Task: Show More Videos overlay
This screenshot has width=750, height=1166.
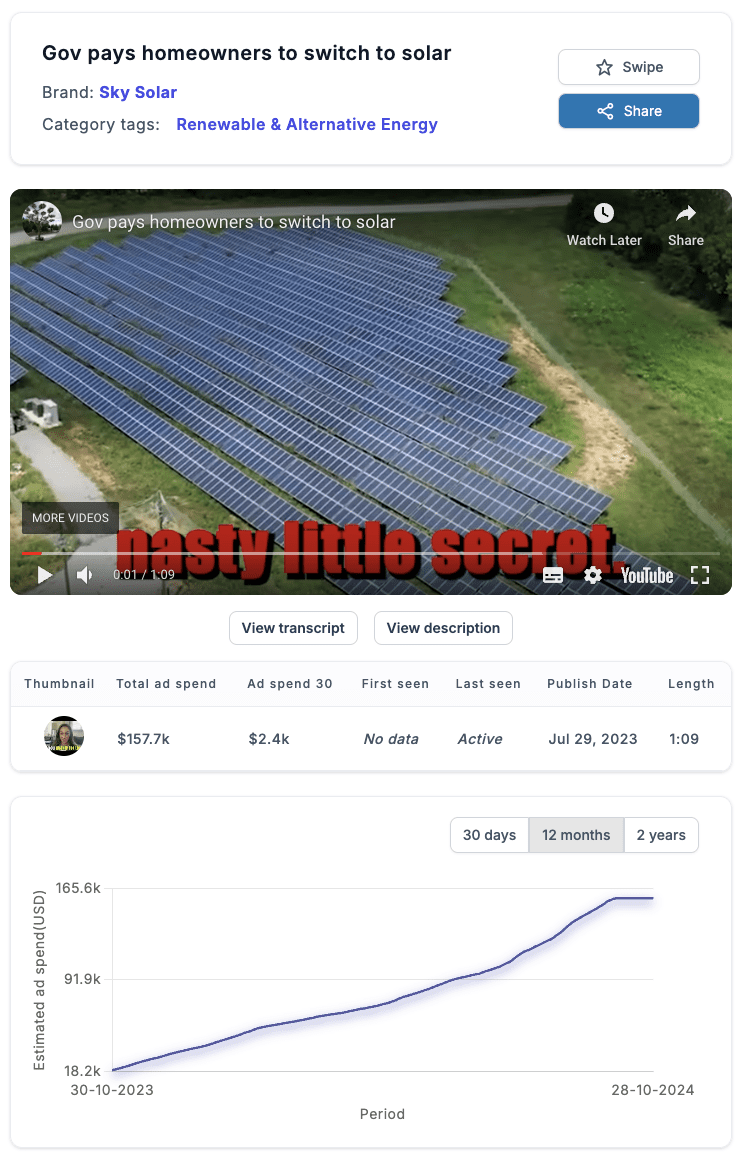Action: point(70,518)
